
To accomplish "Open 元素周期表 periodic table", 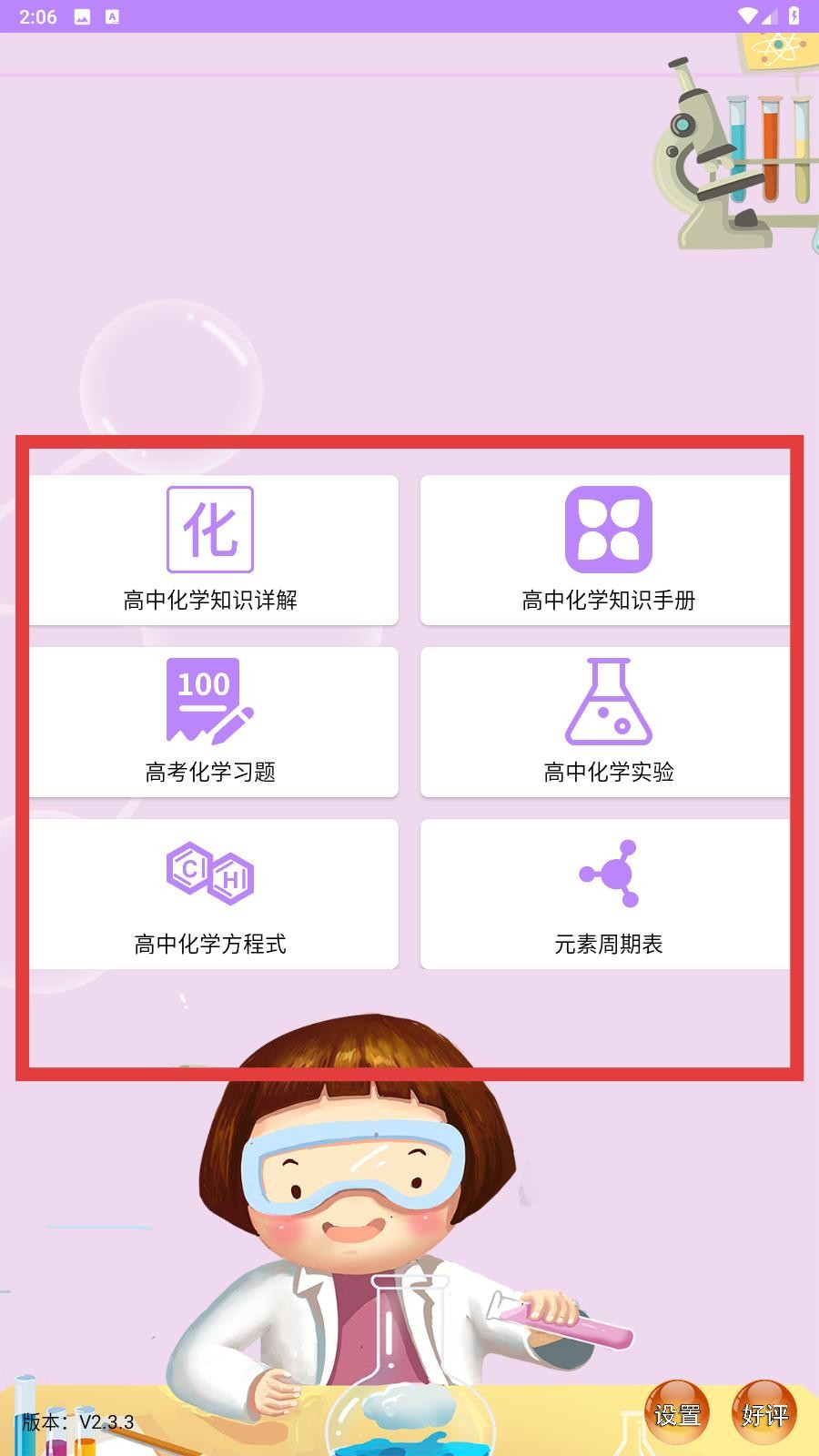I will (607, 894).
